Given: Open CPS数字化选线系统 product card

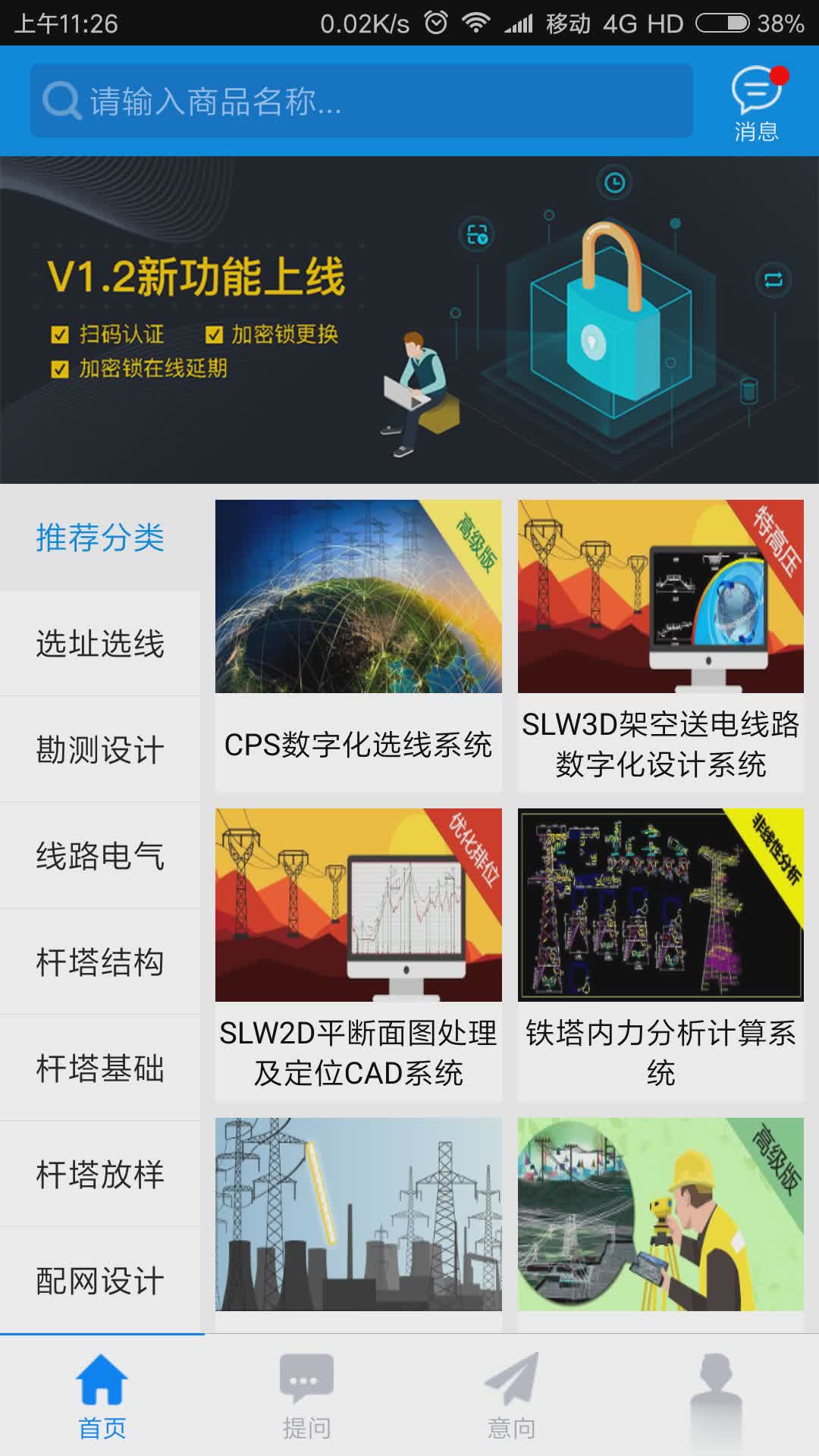Looking at the screenshot, I should (x=358, y=645).
